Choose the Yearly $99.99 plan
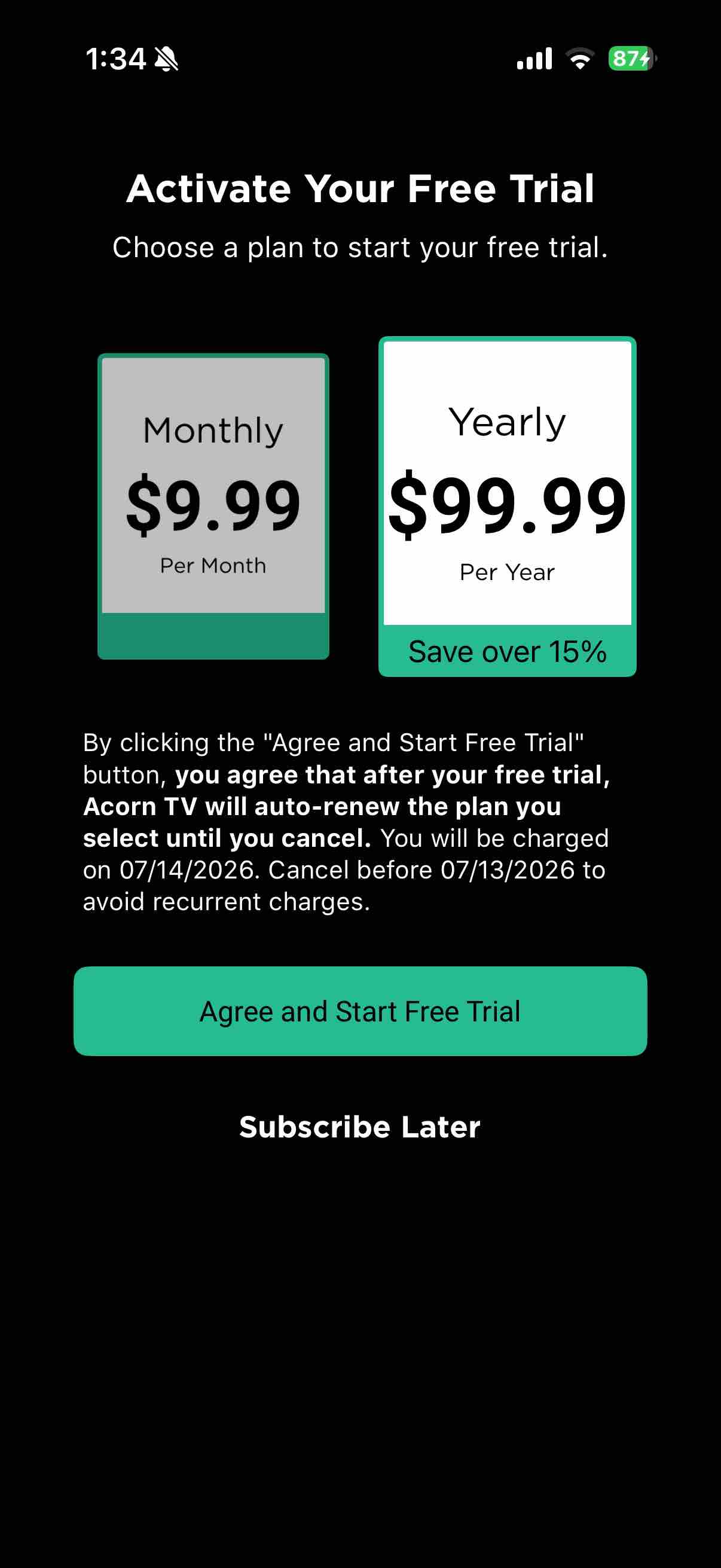The width and height of the screenshot is (721, 1568). pyautogui.click(x=508, y=506)
